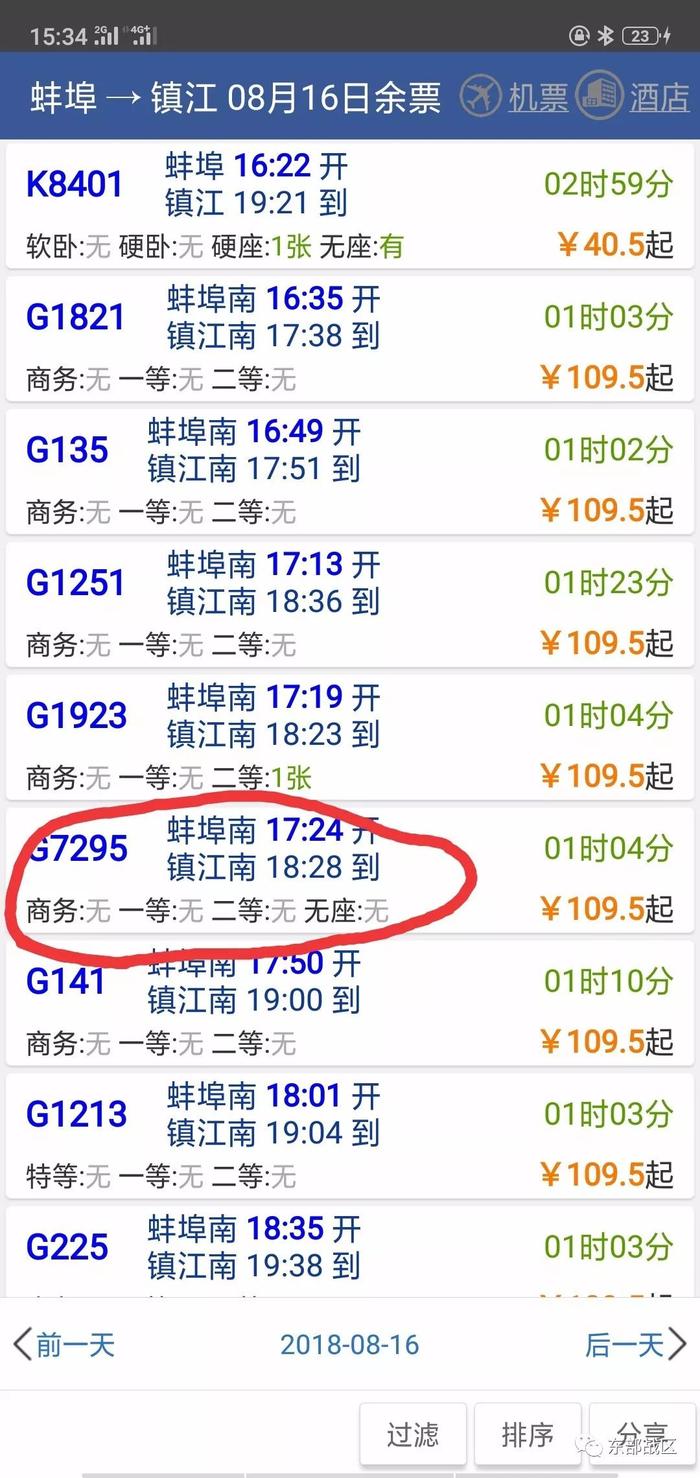This screenshot has height=1478, width=700.
Task: Tap the 排序 sort button
Action: click(528, 1436)
